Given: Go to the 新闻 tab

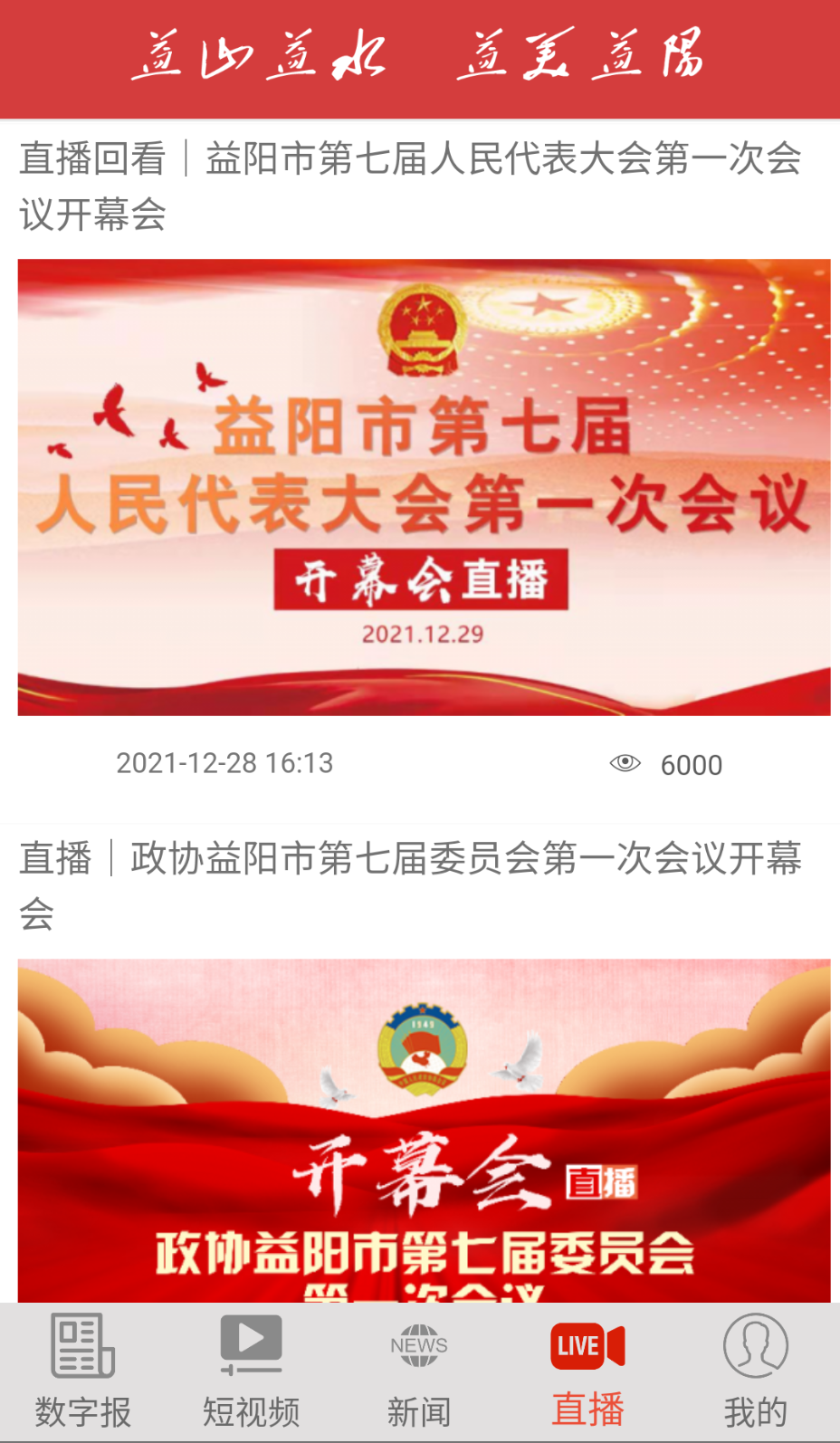Looking at the screenshot, I should 419,1371.
